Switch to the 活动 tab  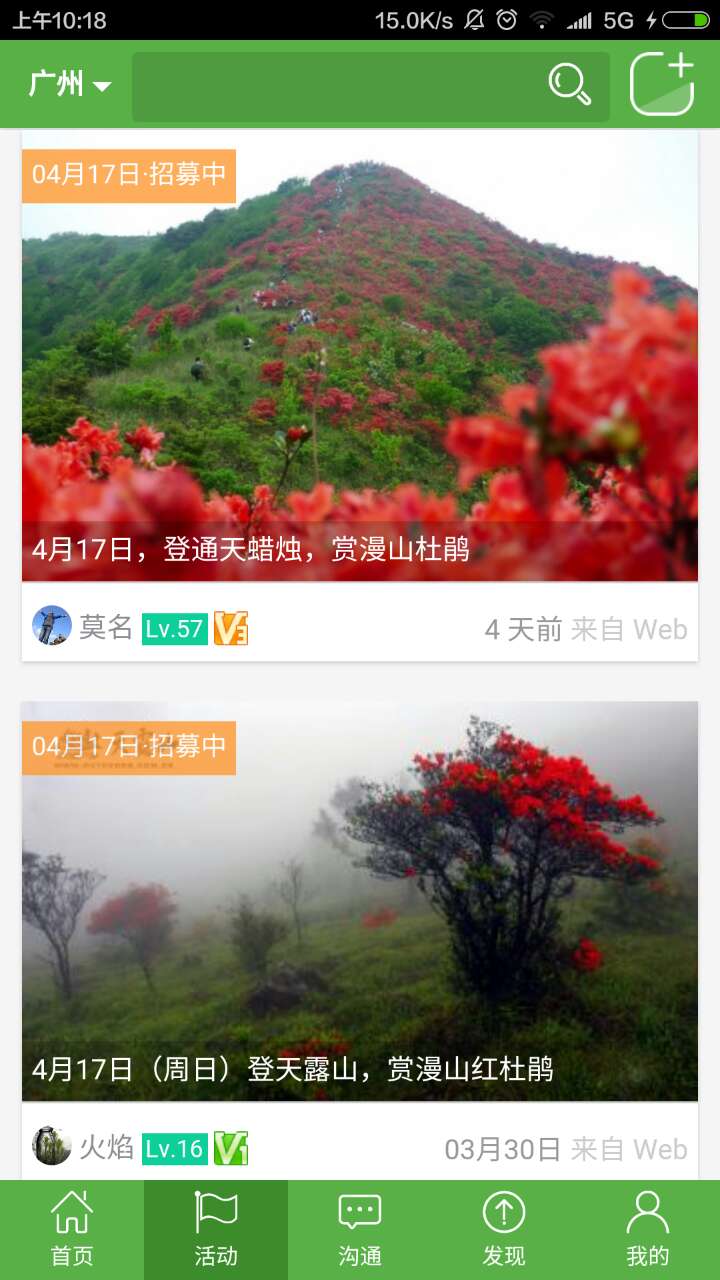click(x=215, y=1228)
